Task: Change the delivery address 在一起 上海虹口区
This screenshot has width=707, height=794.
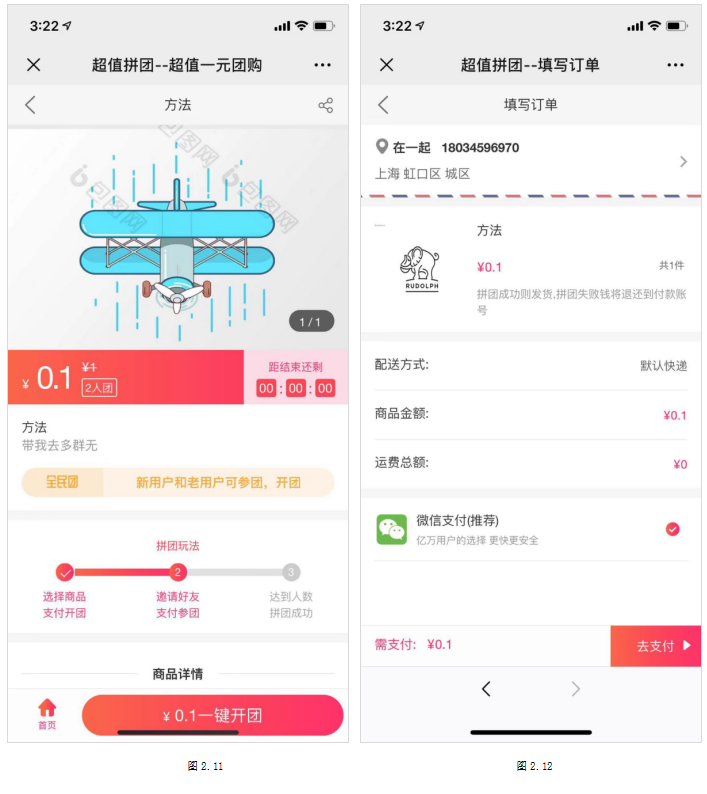Action: [530, 161]
